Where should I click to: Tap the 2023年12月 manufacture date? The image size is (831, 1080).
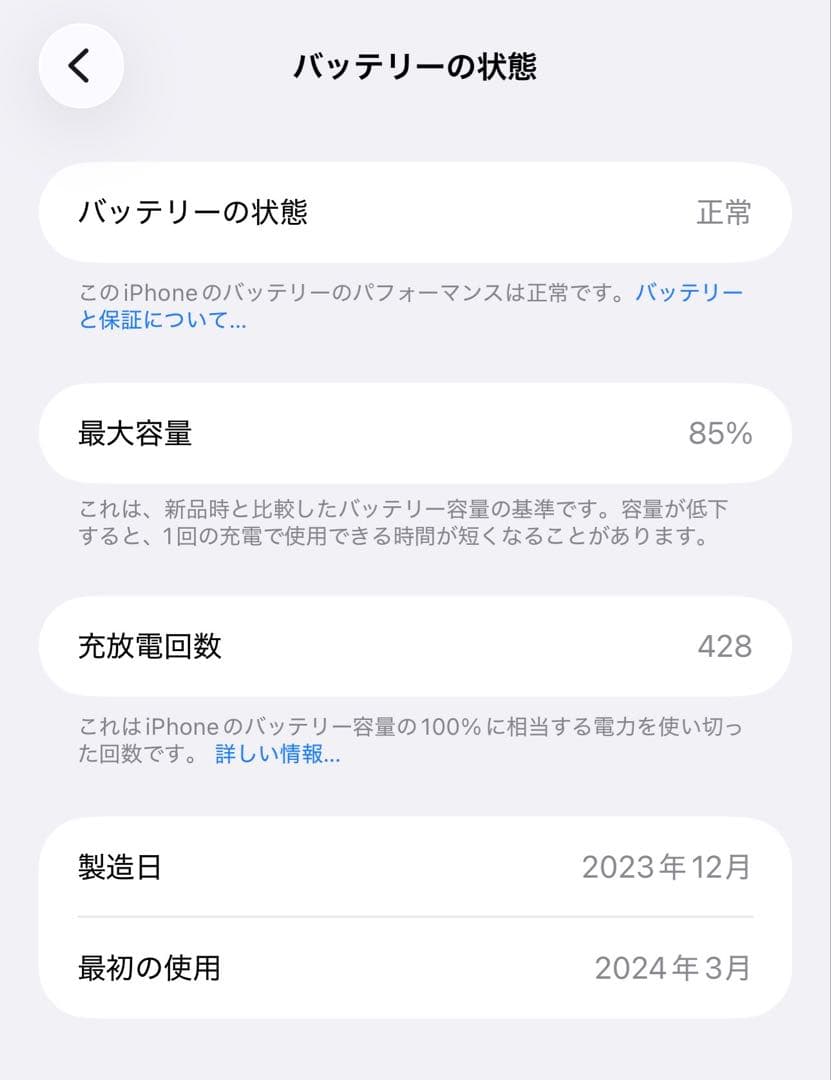coord(668,868)
